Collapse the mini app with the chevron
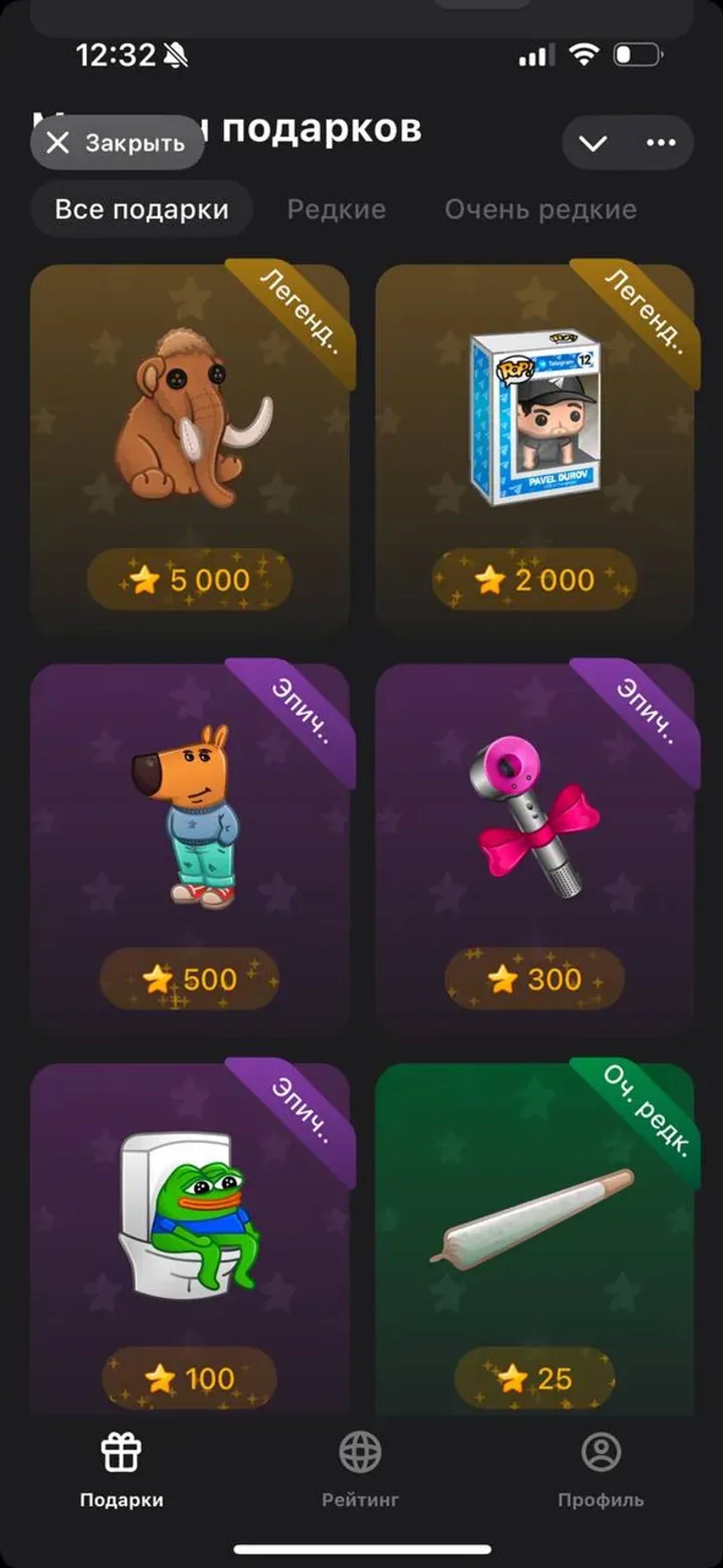This screenshot has height=1568, width=723. [x=593, y=143]
